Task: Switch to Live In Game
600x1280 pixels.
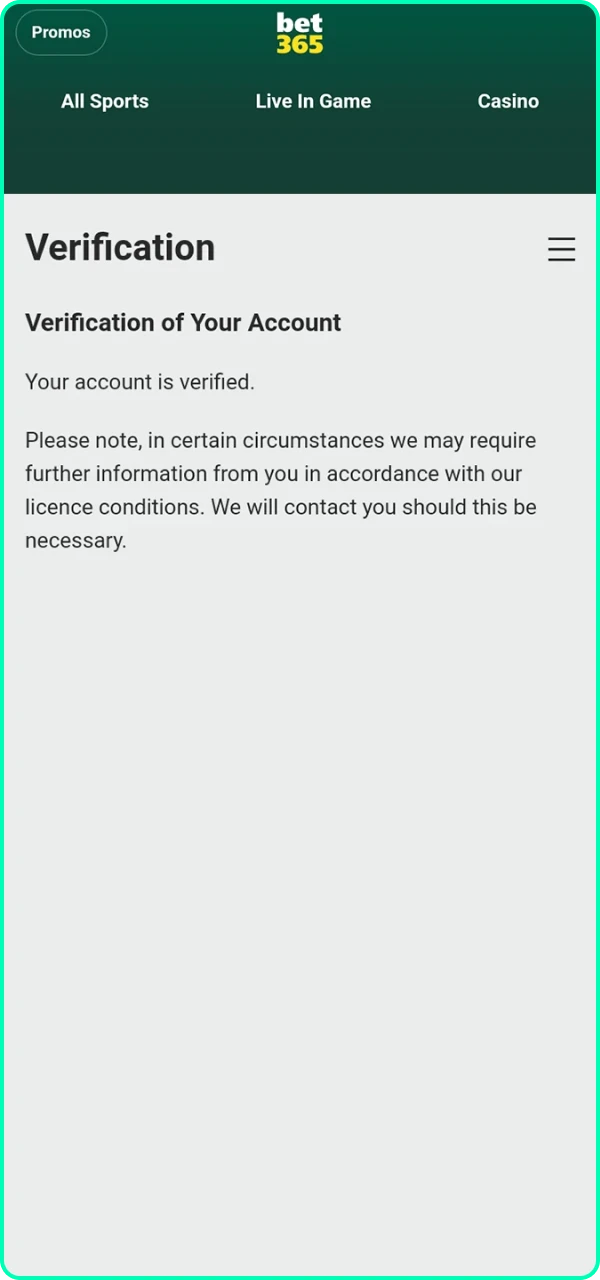Action: pos(313,101)
